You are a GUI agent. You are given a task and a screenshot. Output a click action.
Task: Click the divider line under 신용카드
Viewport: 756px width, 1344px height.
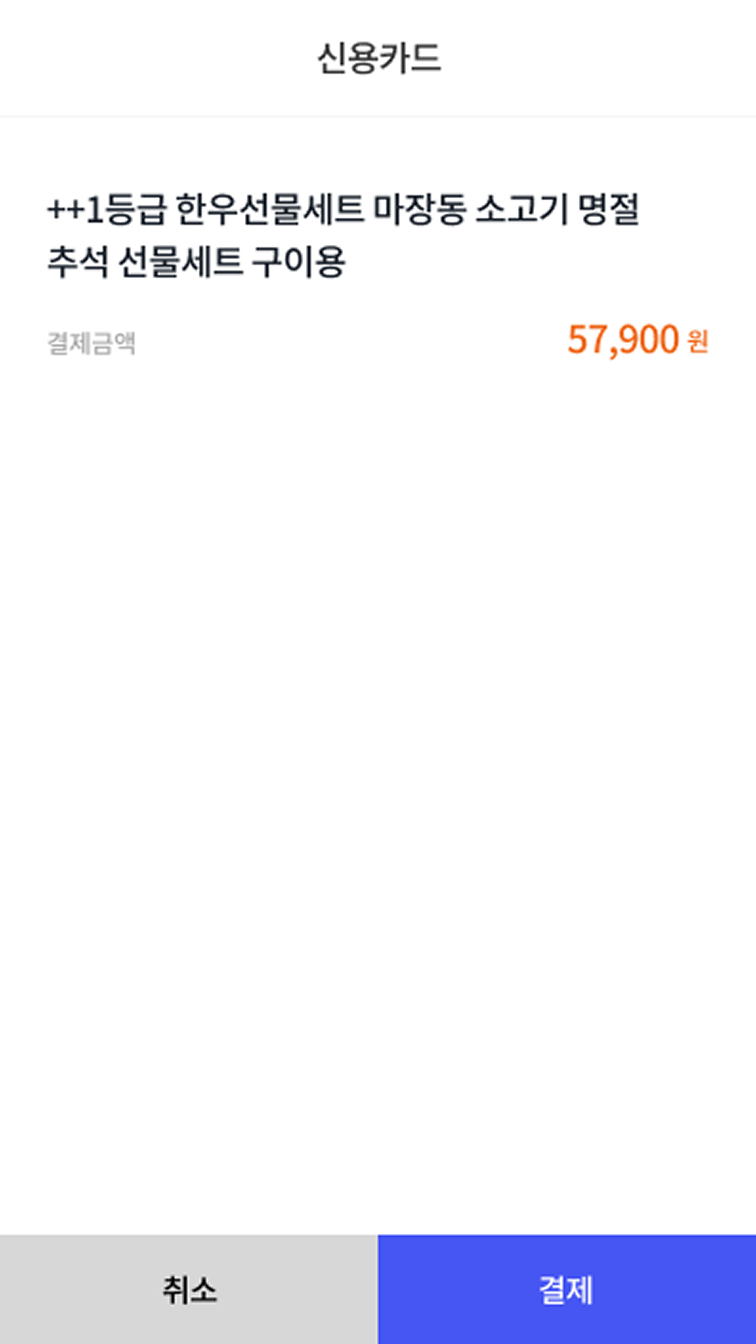click(378, 115)
